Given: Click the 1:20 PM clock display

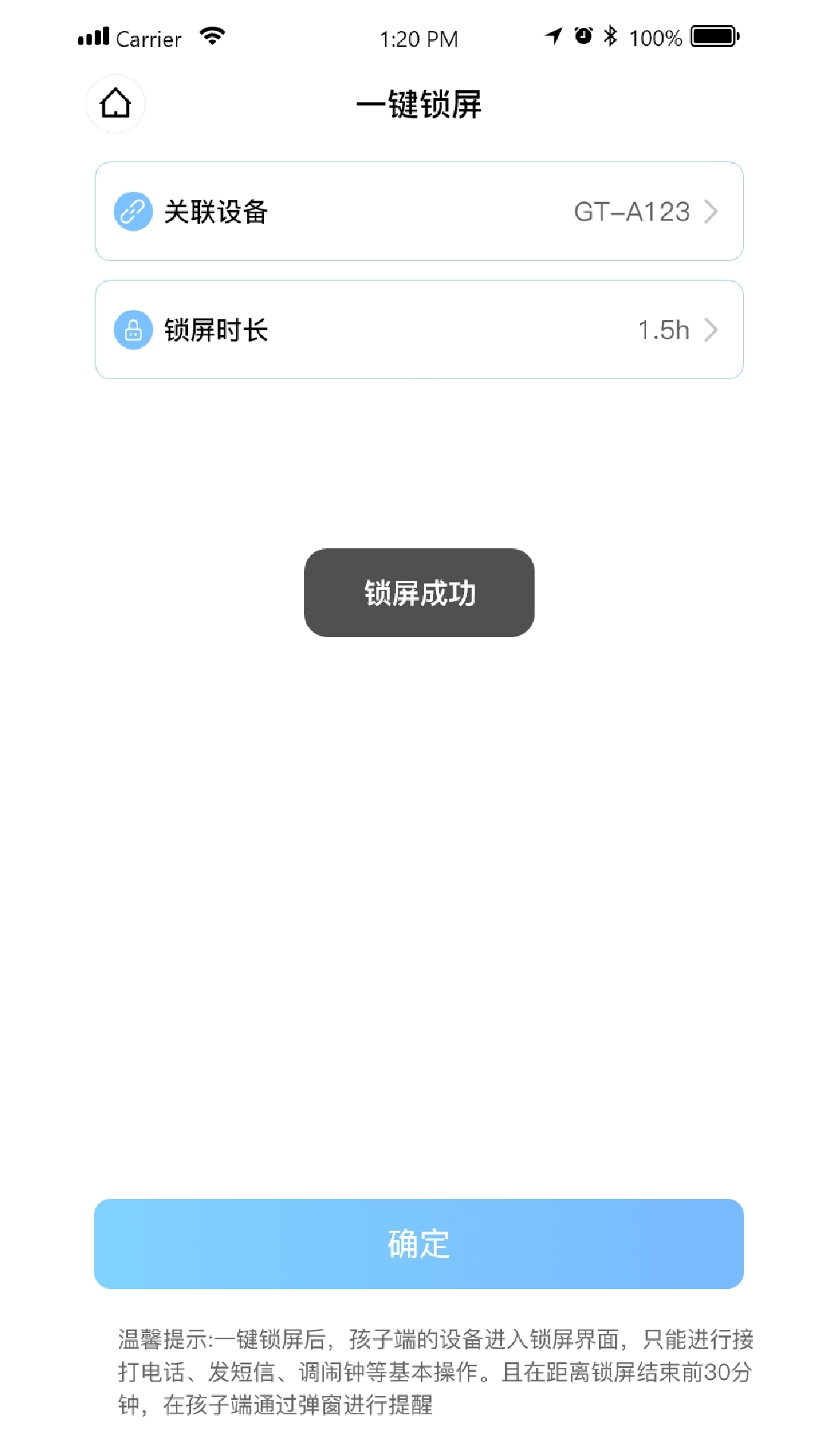Looking at the screenshot, I should click(418, 37).
